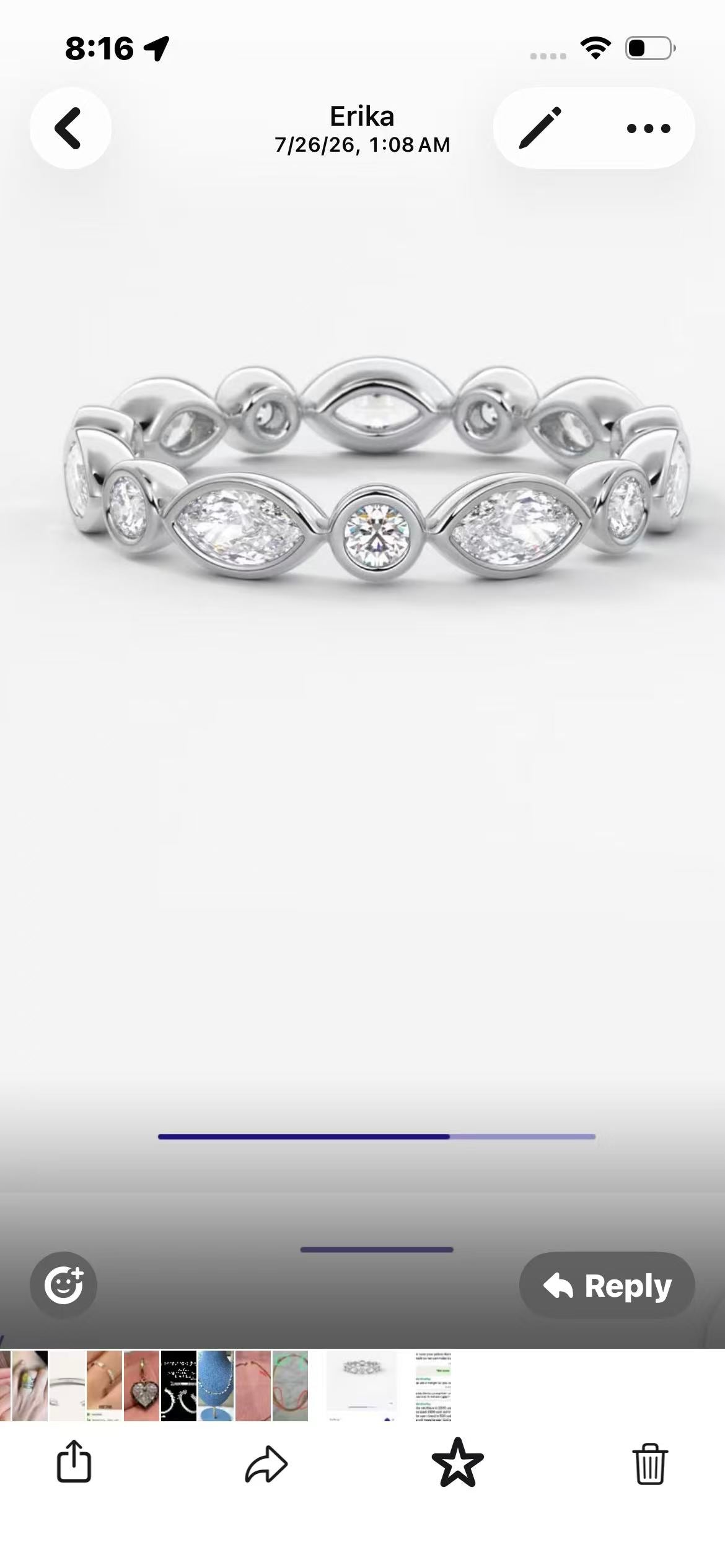
Task: Open the hand wearing ring thumbnail
Action: click(x=30, y=1386)
